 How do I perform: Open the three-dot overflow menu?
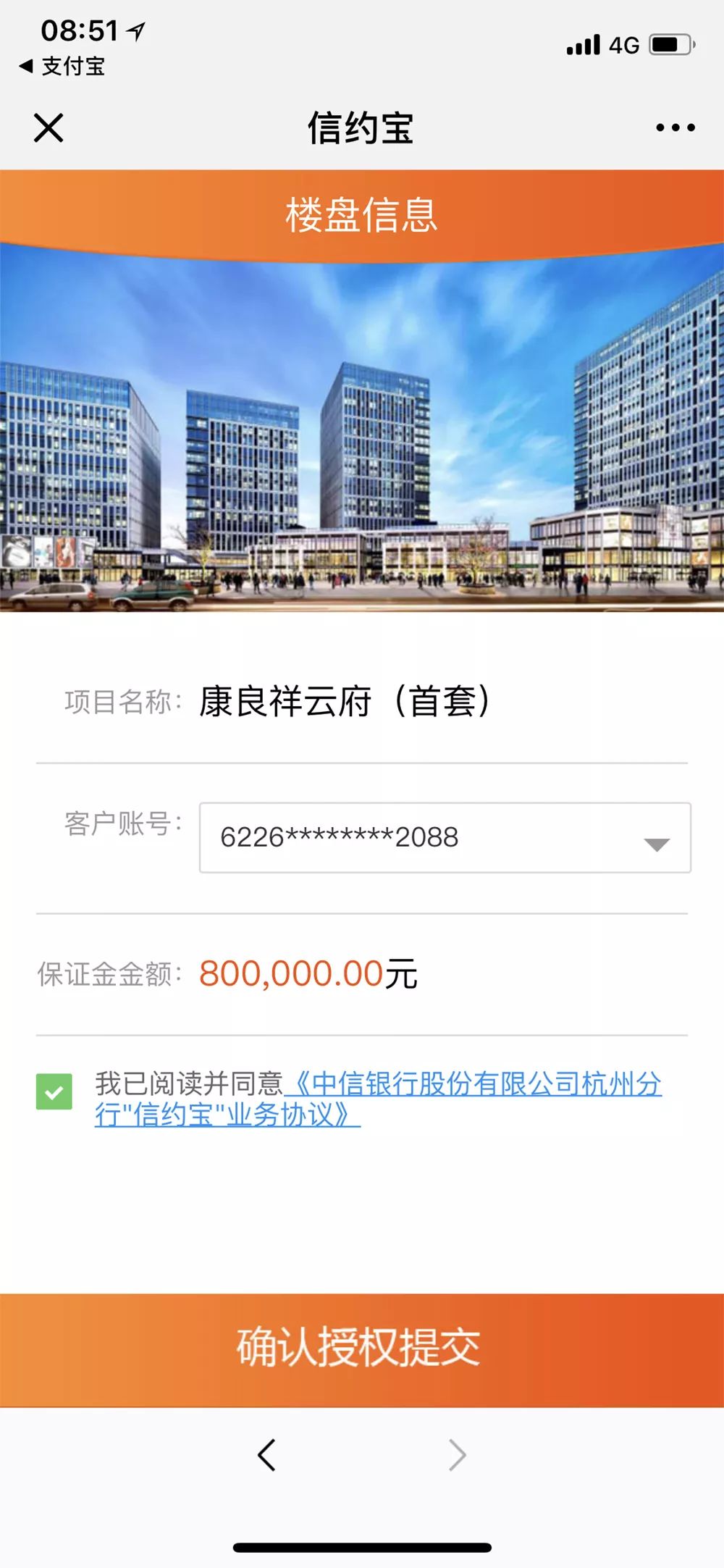tap(675, 128)
